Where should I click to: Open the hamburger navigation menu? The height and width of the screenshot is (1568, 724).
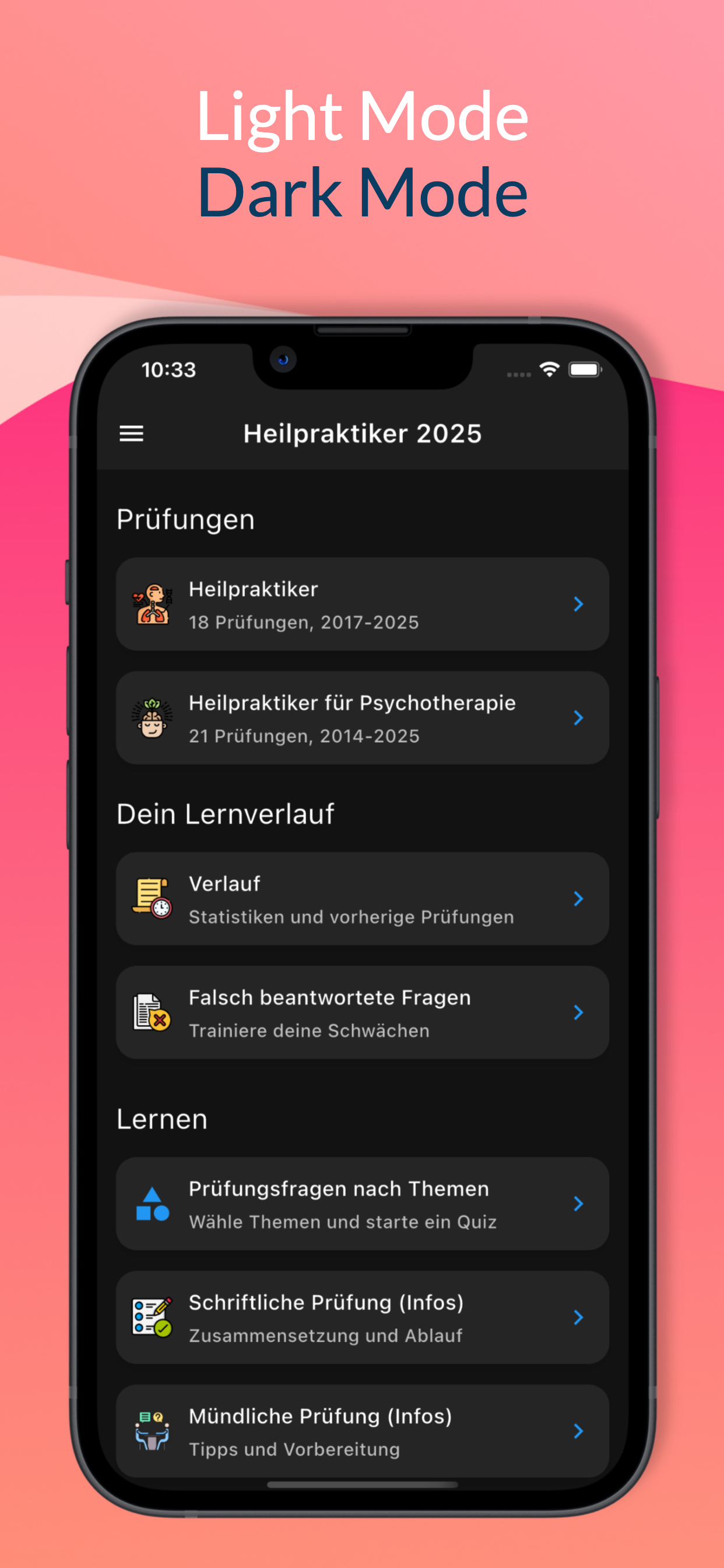tap(131, 433)
